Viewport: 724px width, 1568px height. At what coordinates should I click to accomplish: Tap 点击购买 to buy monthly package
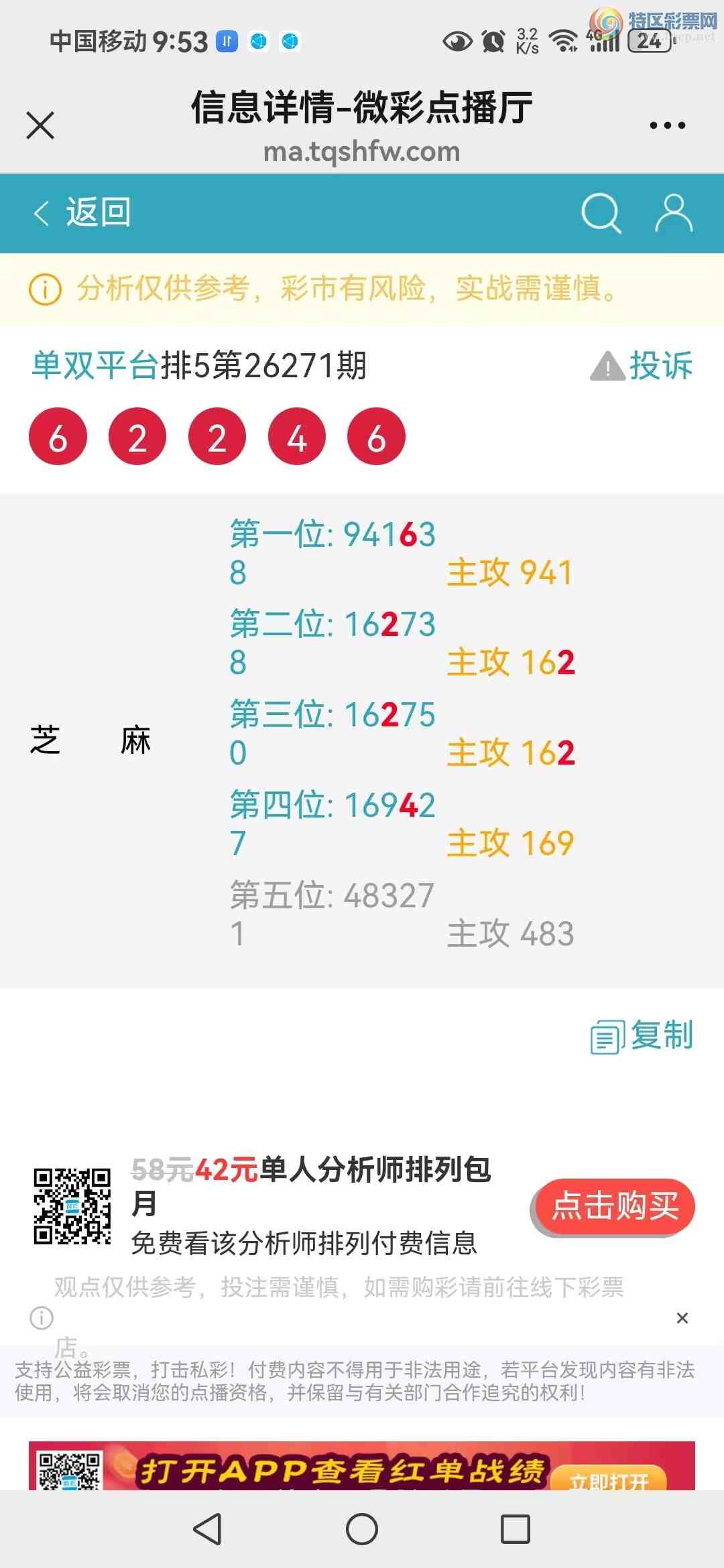614,1207
